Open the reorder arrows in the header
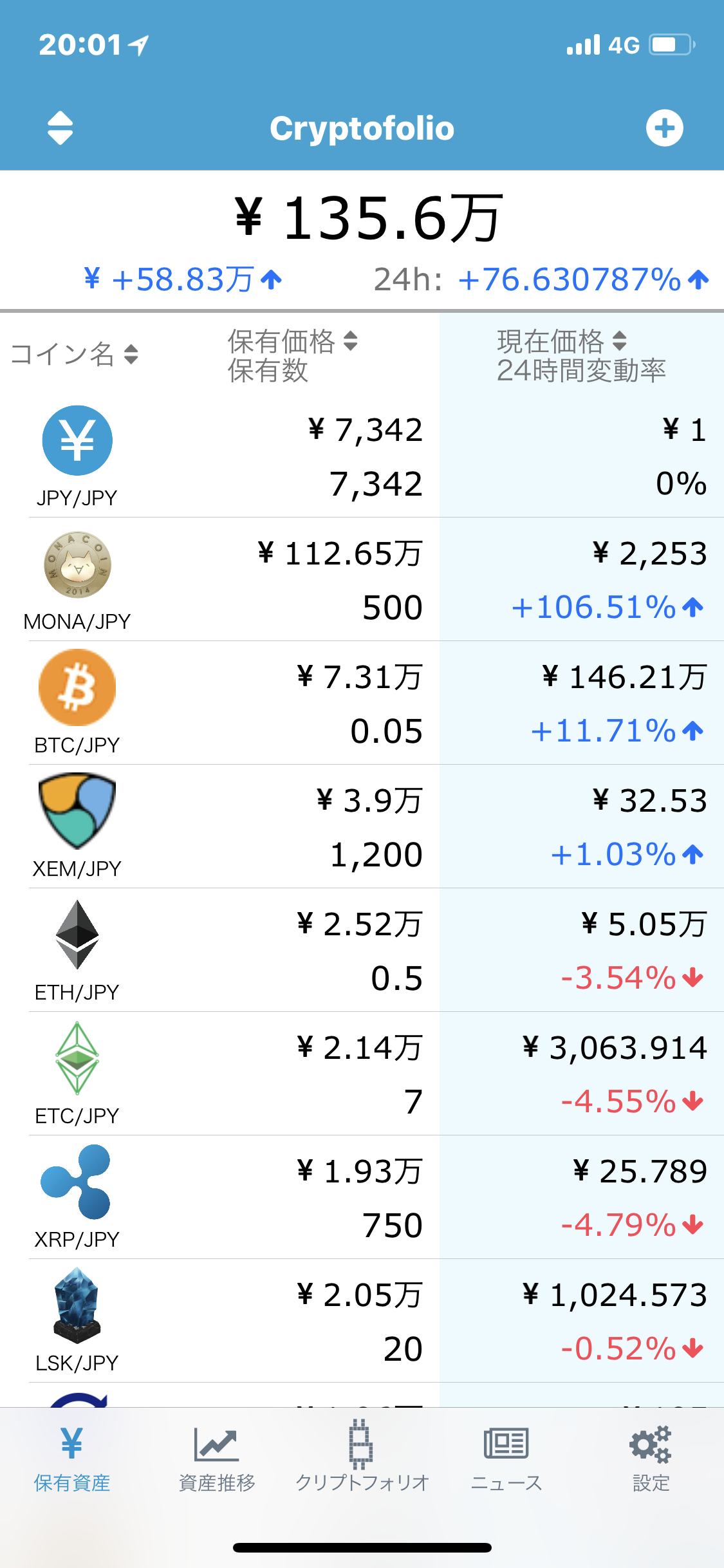 click(x=60, y=128)
